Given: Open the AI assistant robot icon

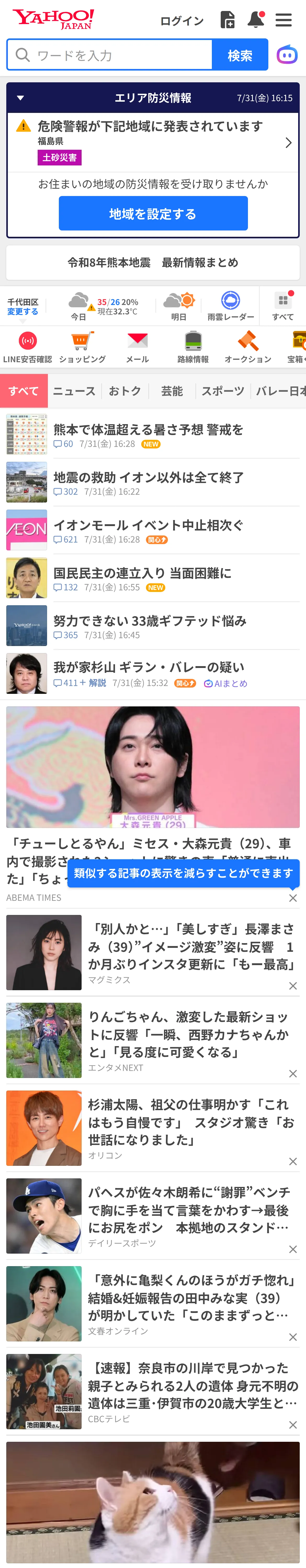Looking at the screenshot, I should [x=287, y=55].
